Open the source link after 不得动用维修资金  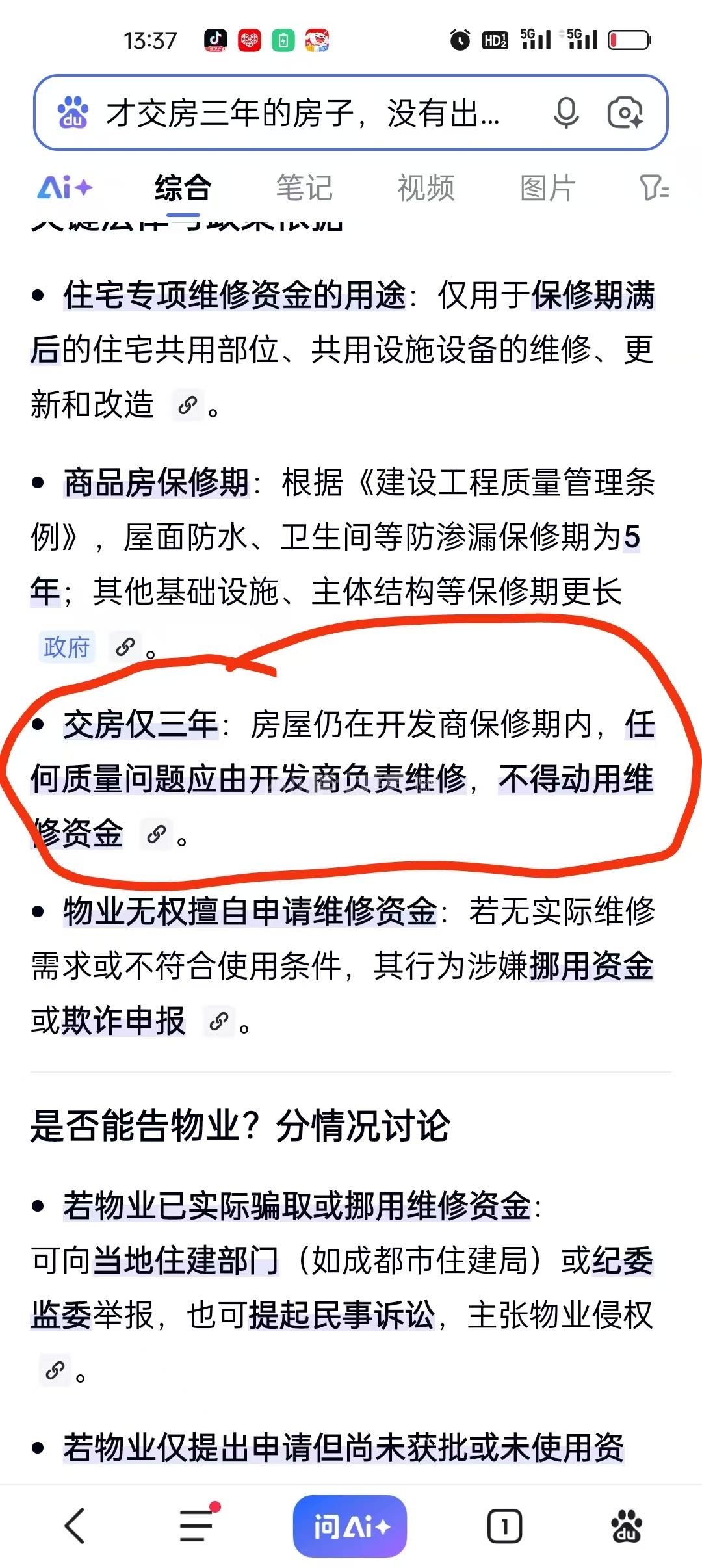click(157, 834)
